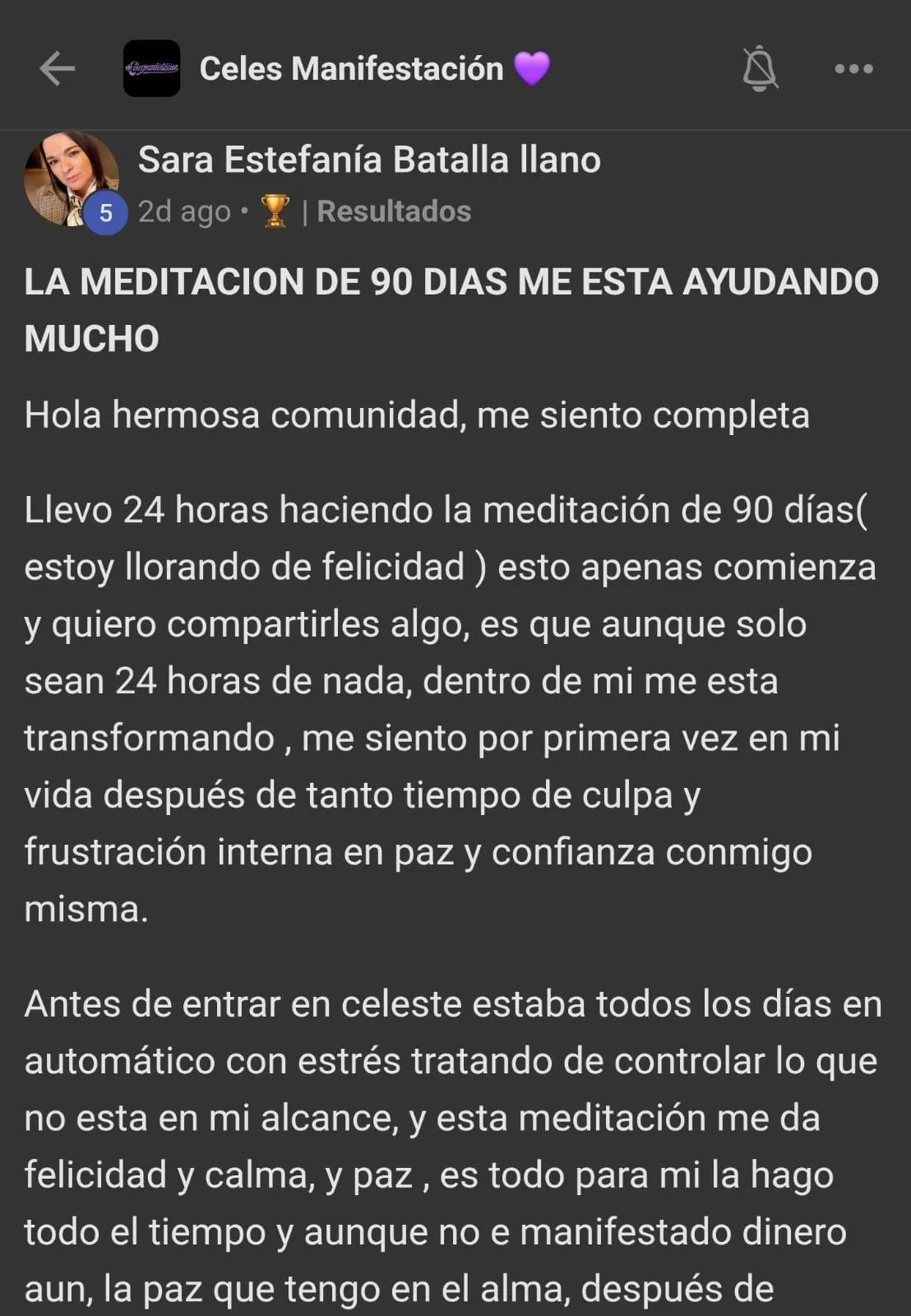The height and width of the screenshot is (1316, 911).
Task: View Sara Estefanía Batalla llano's profile picture
Action: click(x=72, y=177)
